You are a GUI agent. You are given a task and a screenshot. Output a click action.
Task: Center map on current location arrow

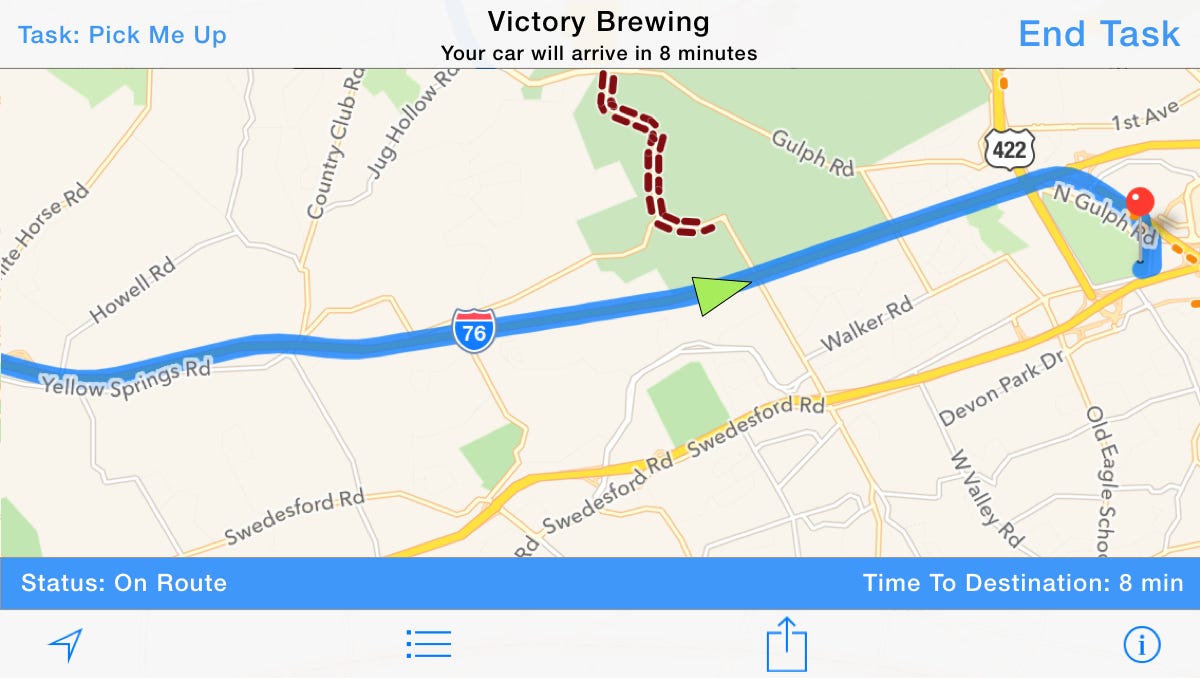[65, 645]
